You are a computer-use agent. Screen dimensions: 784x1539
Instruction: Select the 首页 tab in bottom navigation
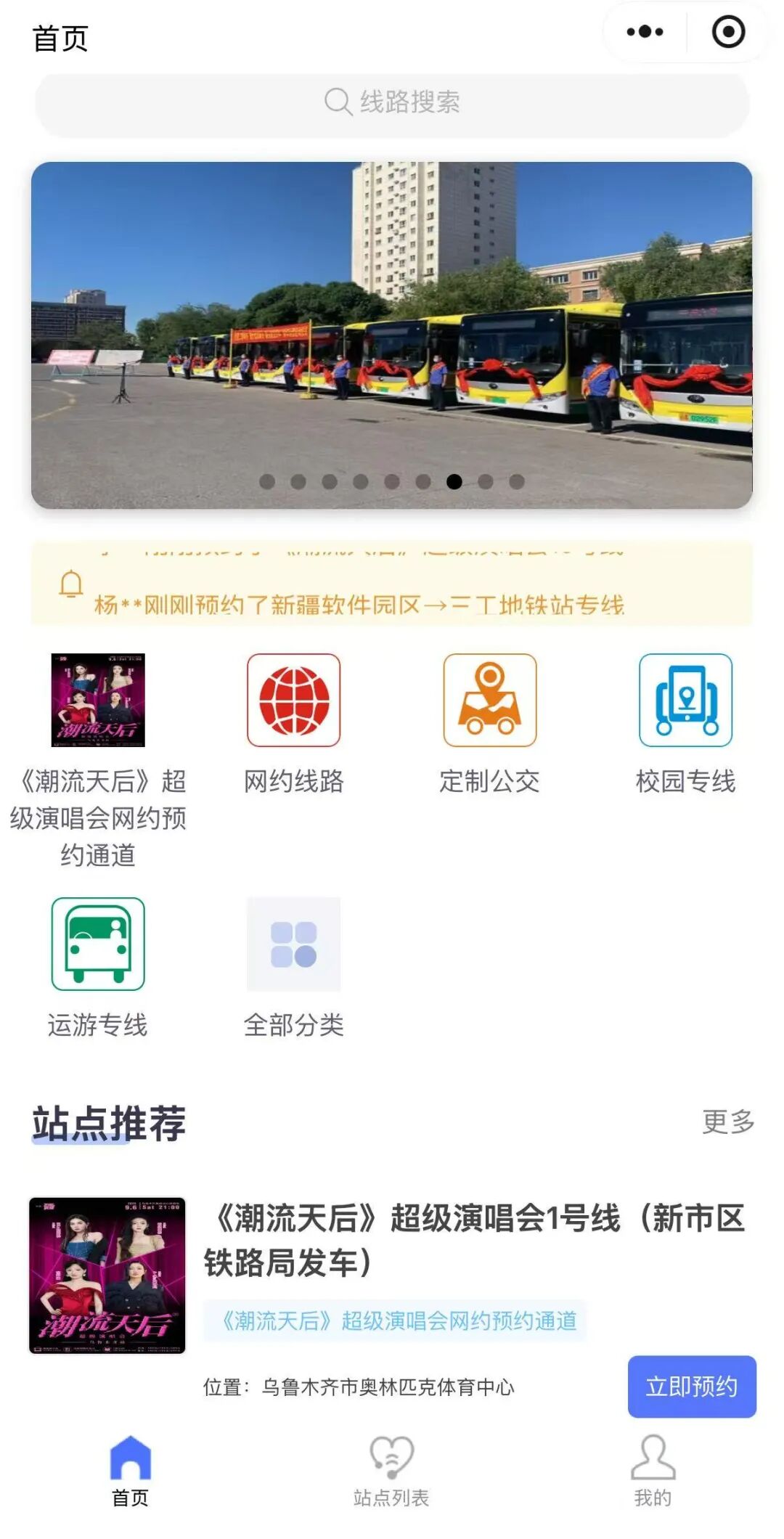131,1471
